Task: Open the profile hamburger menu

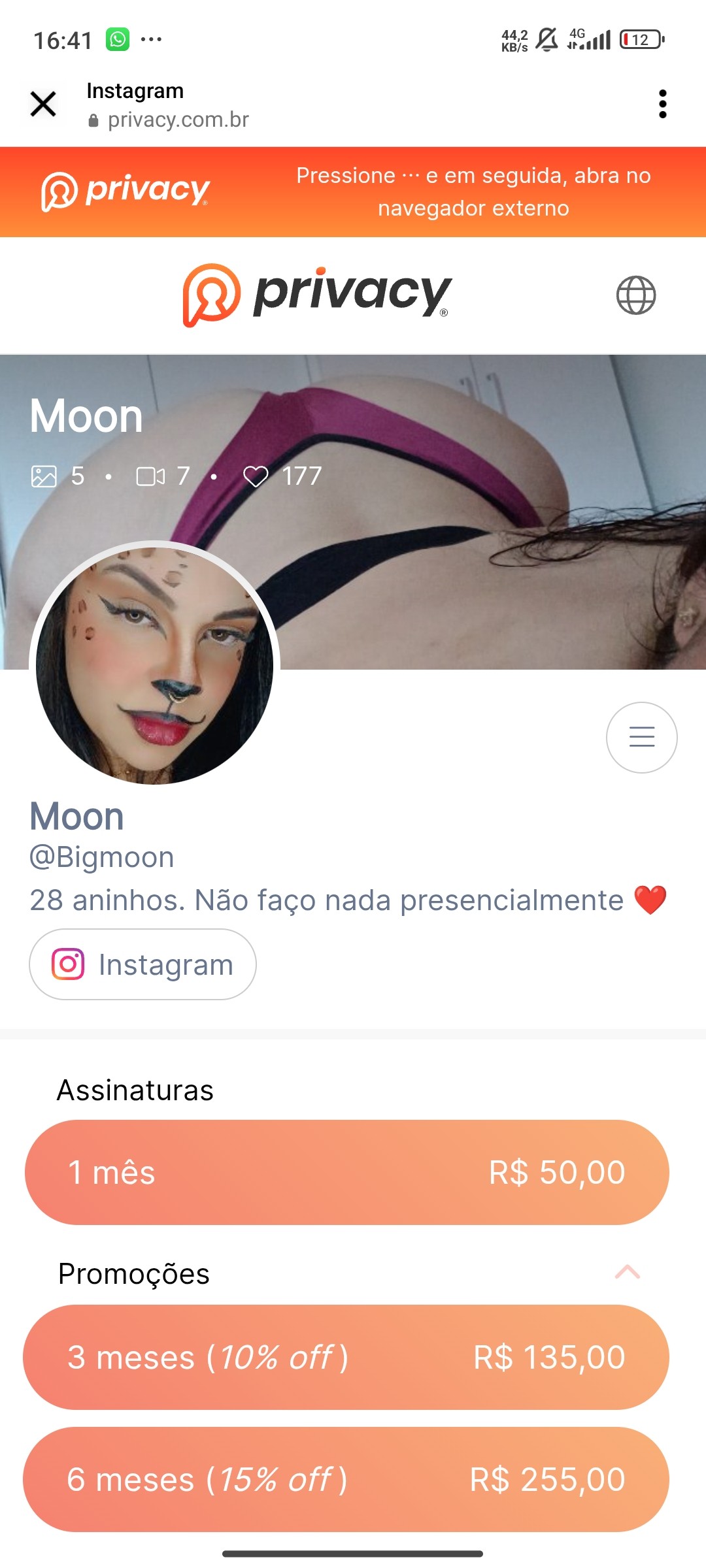Action: [x=641, y=737]
